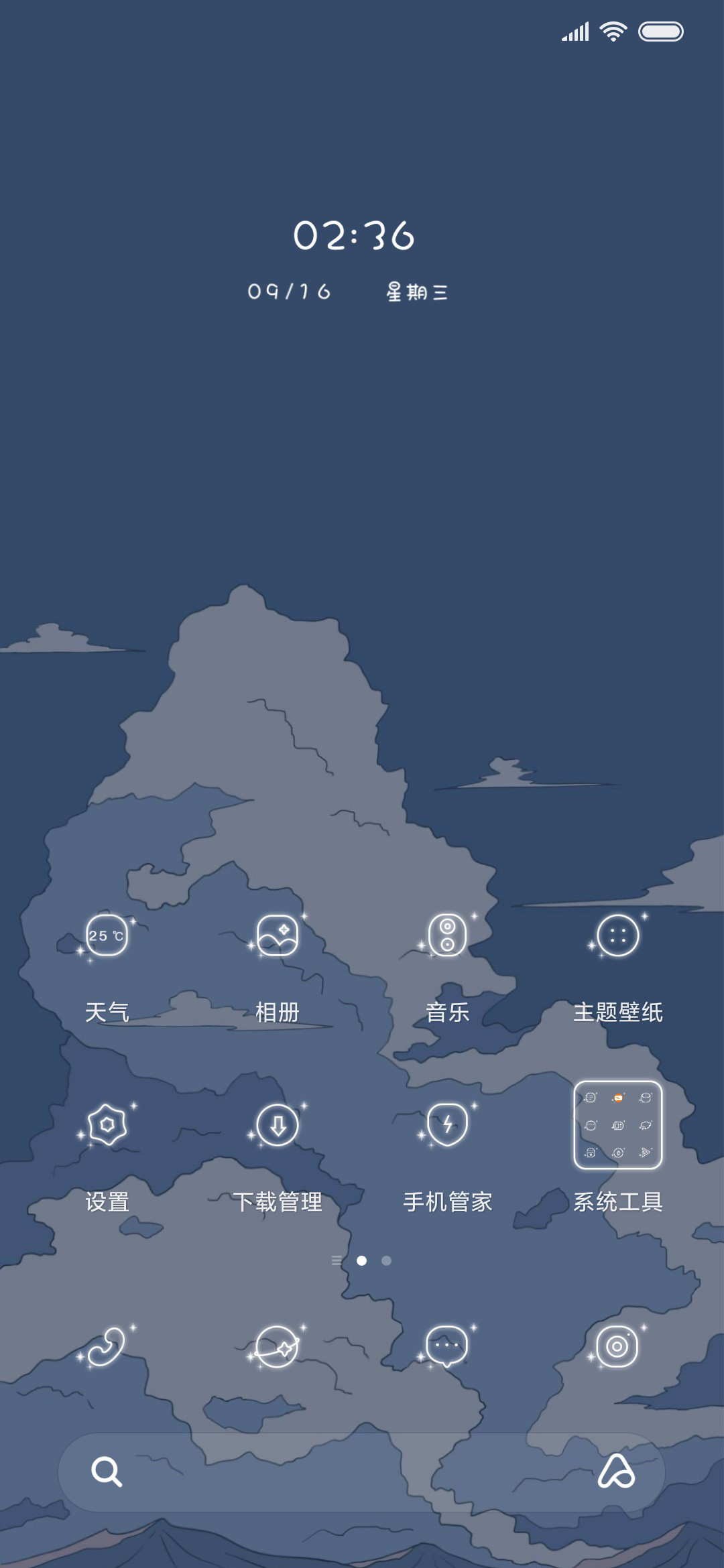
Task: Open 手机管家 security app
Action: [x=447, y=1125]
